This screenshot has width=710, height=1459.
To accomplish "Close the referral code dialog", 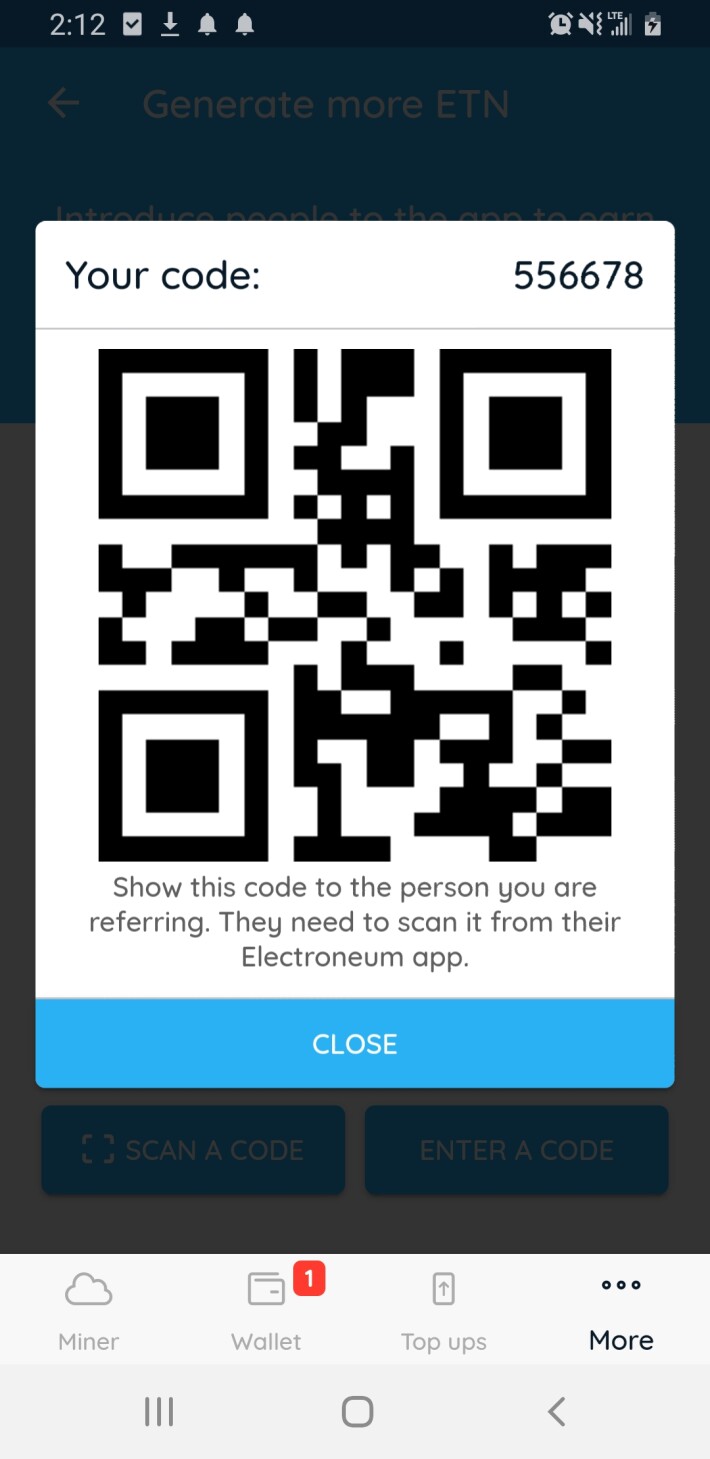I will click(x=355, y=1043).
